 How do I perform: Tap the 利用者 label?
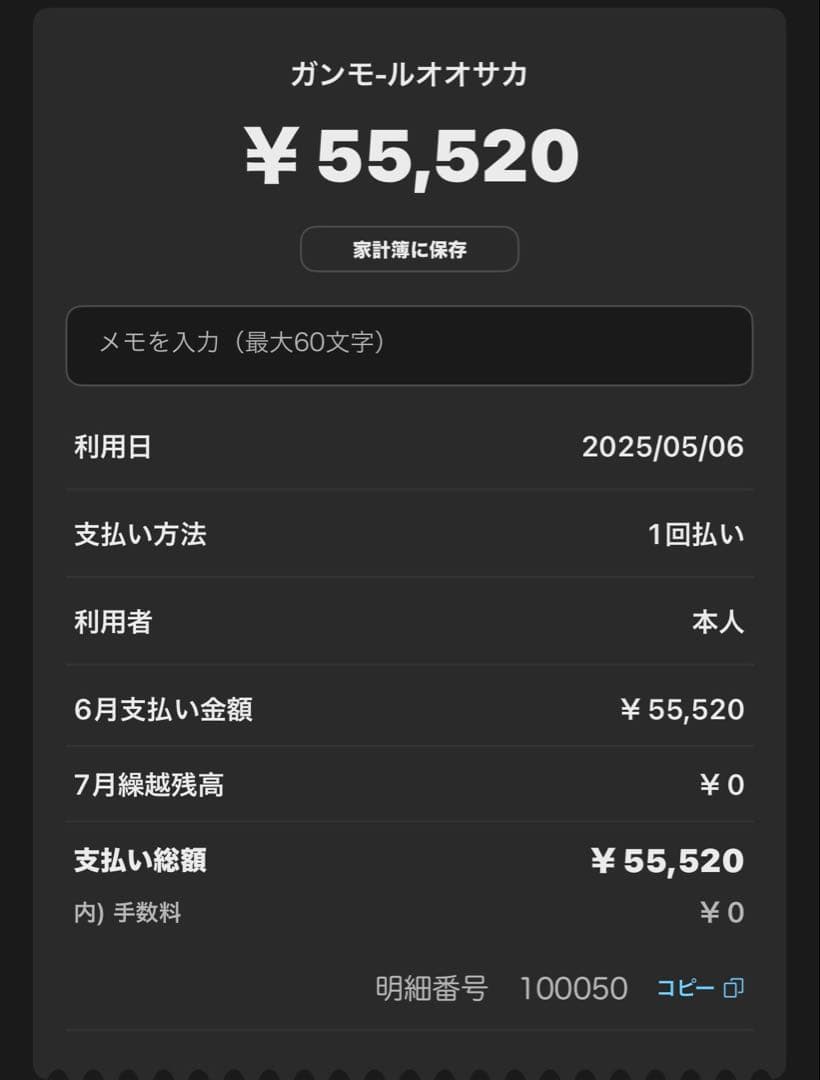[x=113, y=622]
